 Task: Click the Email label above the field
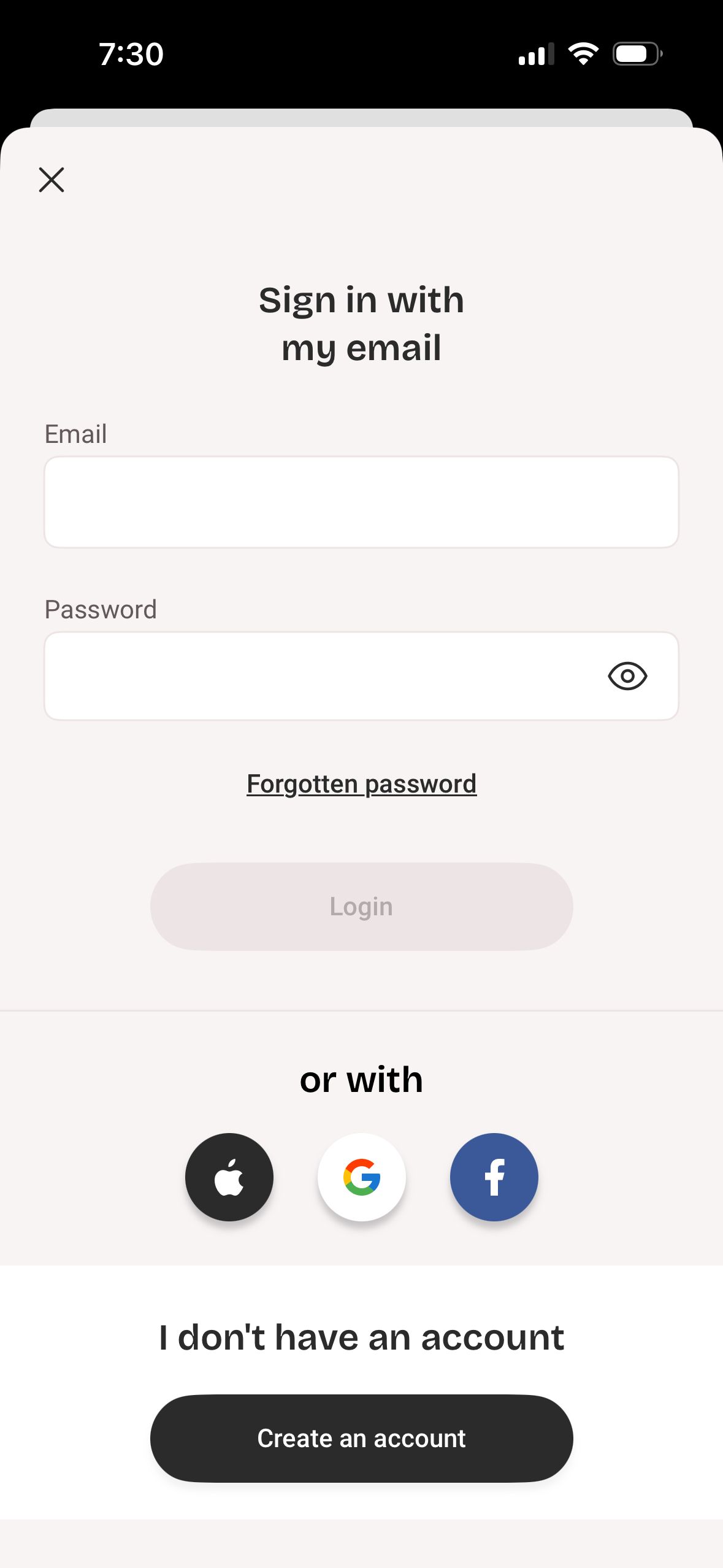(75, 434)
